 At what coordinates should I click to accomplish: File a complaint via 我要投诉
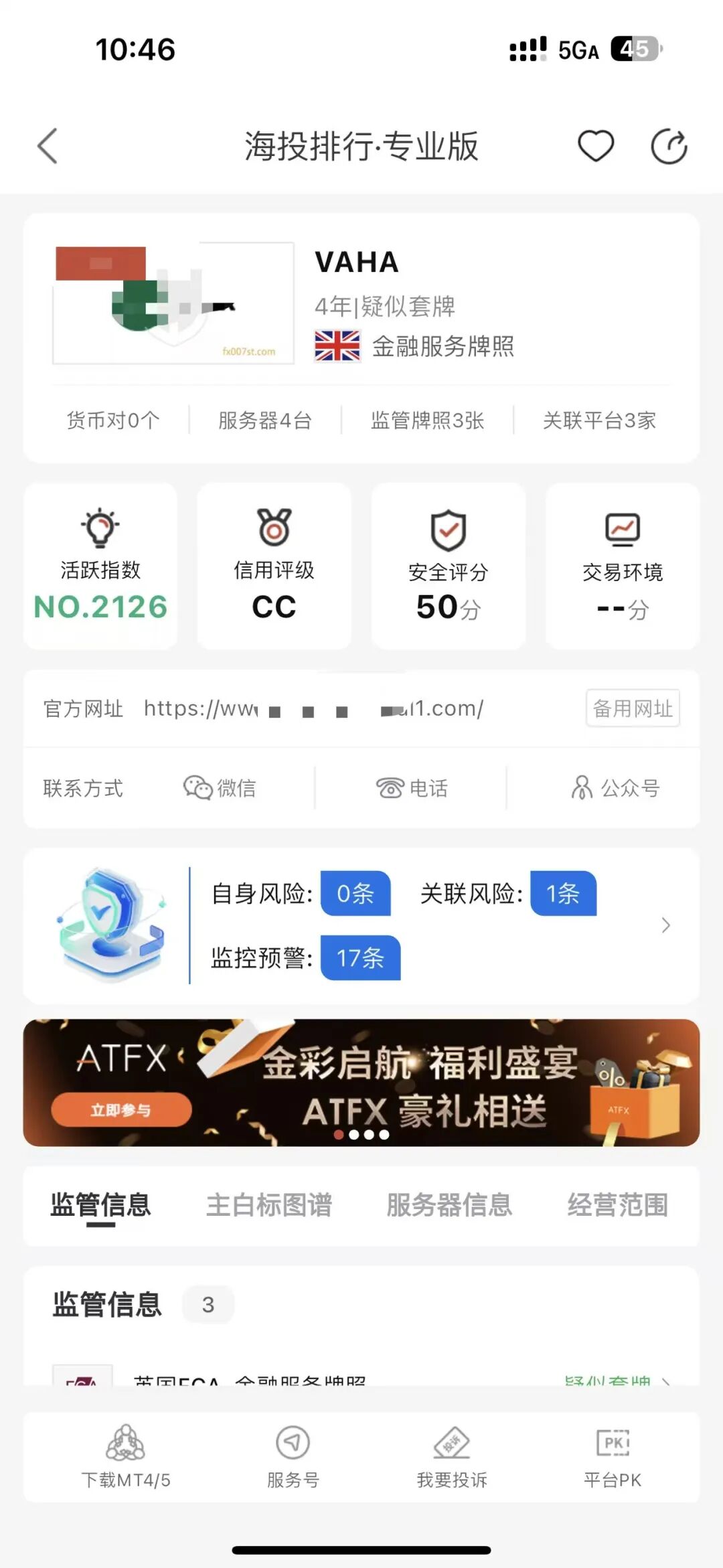click(x=452, y=1457)
